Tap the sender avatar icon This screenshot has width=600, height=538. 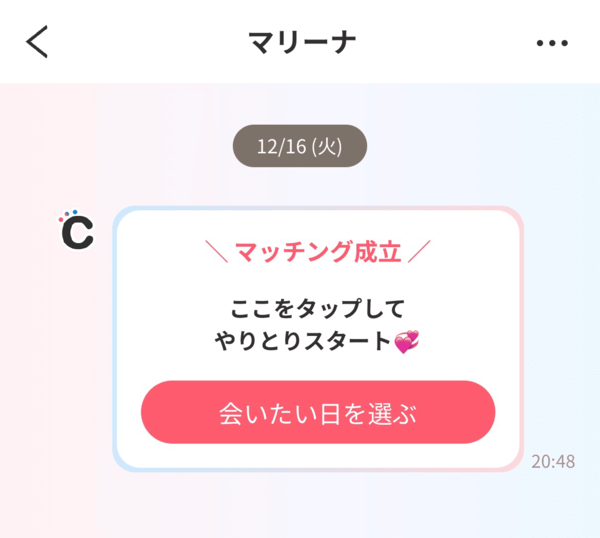pos(76,230)
